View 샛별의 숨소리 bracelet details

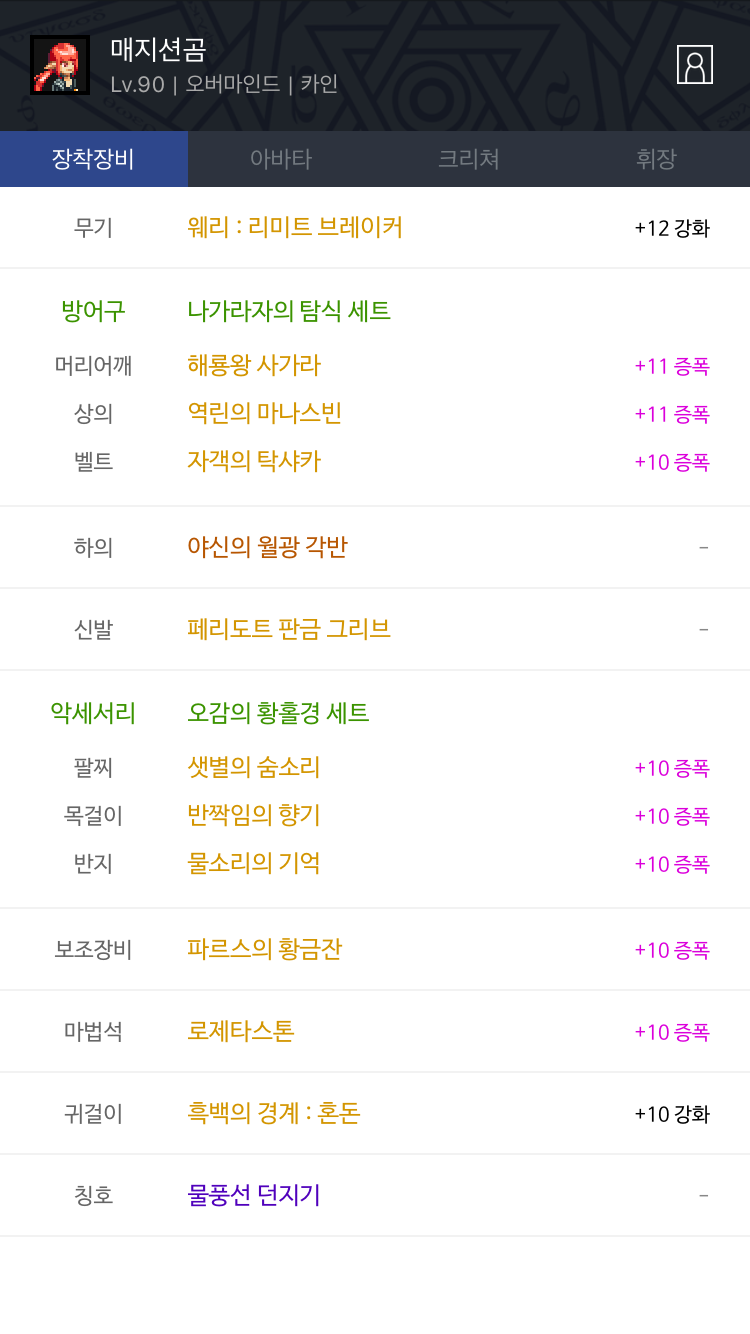254,767
